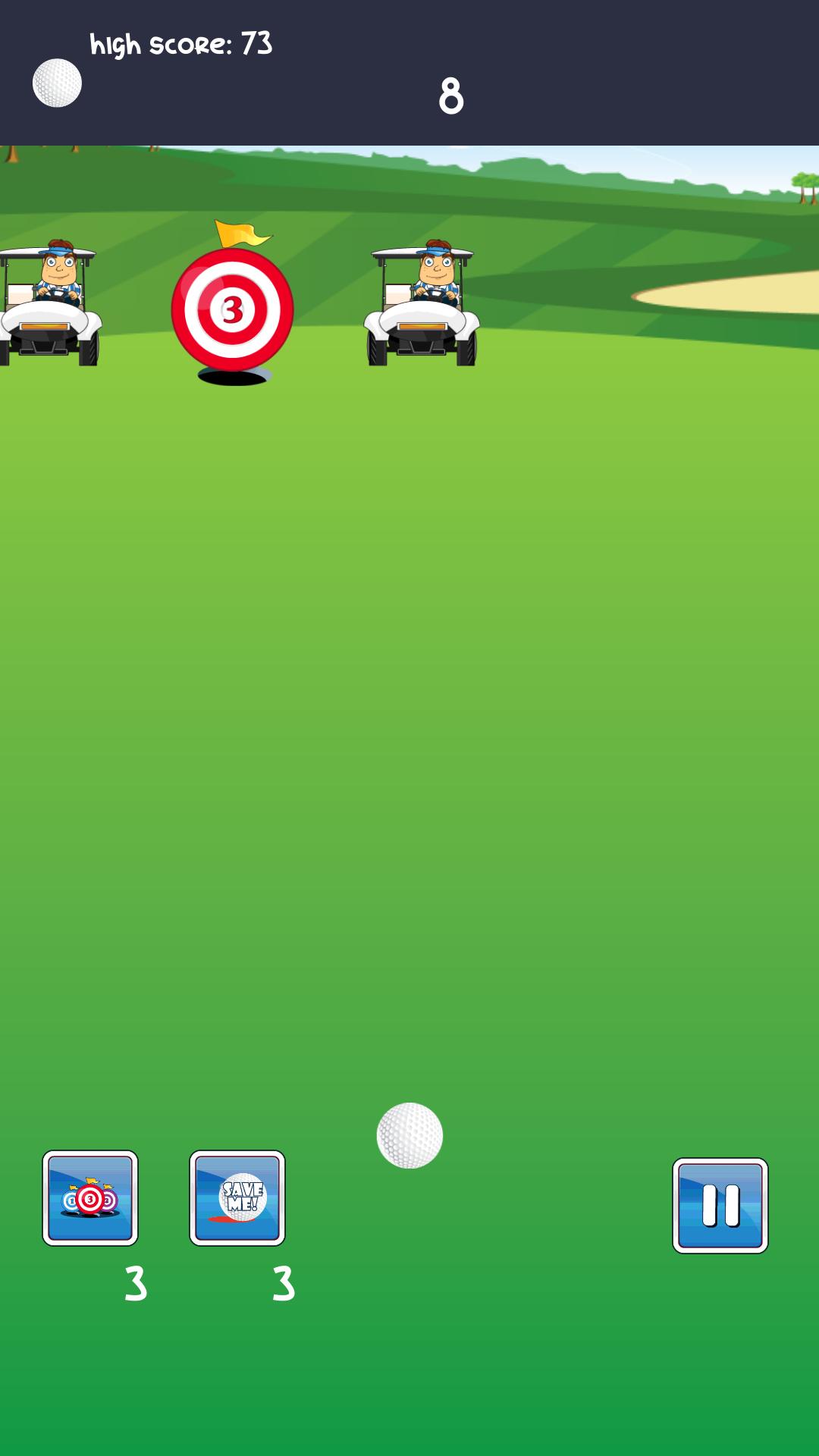Tap the golf ball to shoot
Image resolution: width=819 pixels, height=1456 pixels.
coord(409,1135)
